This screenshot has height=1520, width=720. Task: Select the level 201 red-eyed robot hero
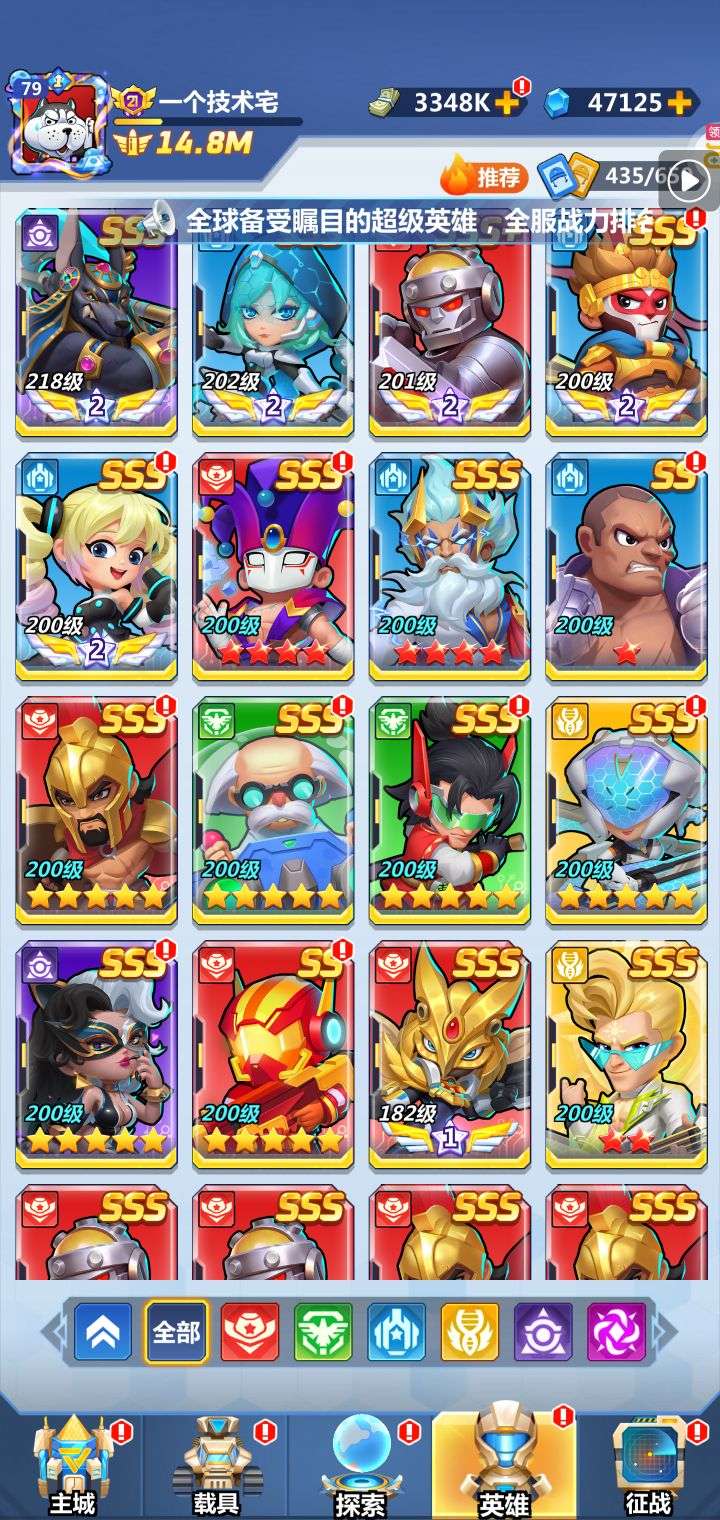450,323
